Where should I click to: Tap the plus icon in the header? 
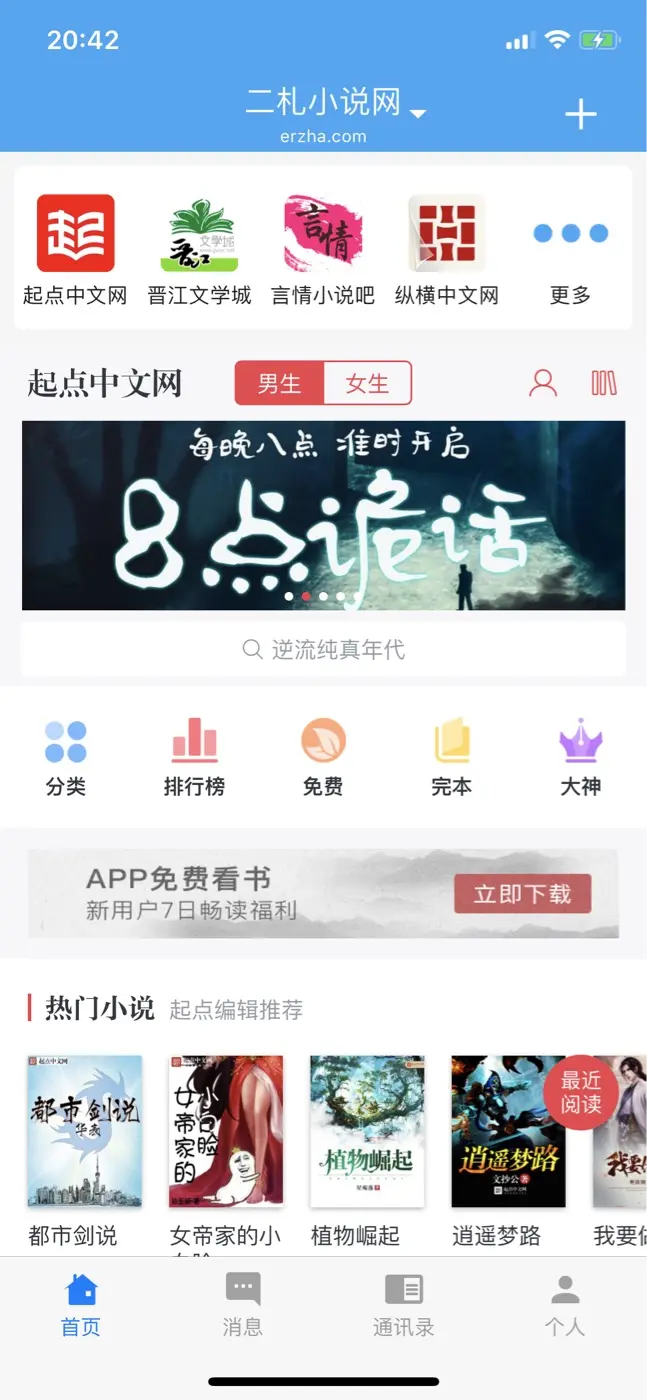[x=580, y=114]
